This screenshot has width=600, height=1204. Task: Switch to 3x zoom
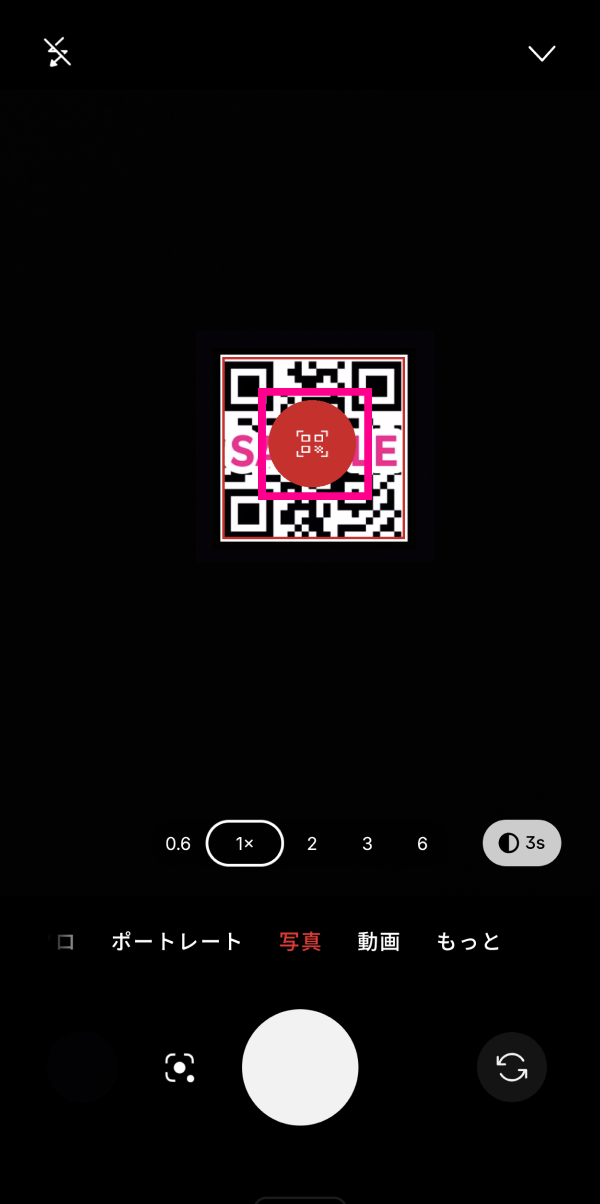pyautogui.click(x=367, y=844)
